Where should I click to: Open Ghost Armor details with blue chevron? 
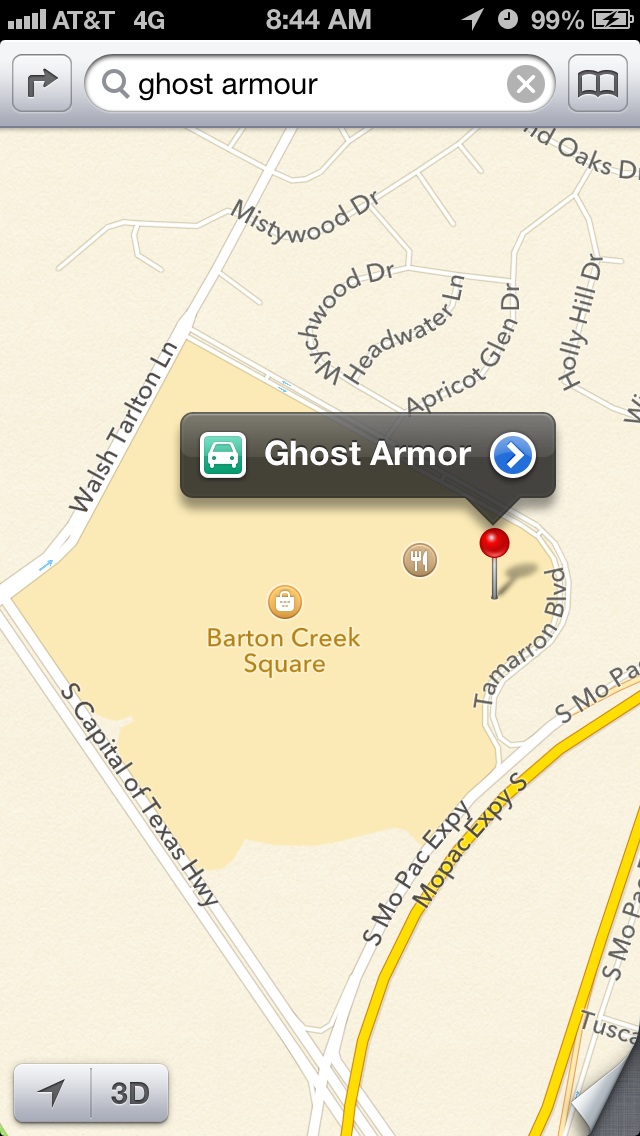[512, 455]
